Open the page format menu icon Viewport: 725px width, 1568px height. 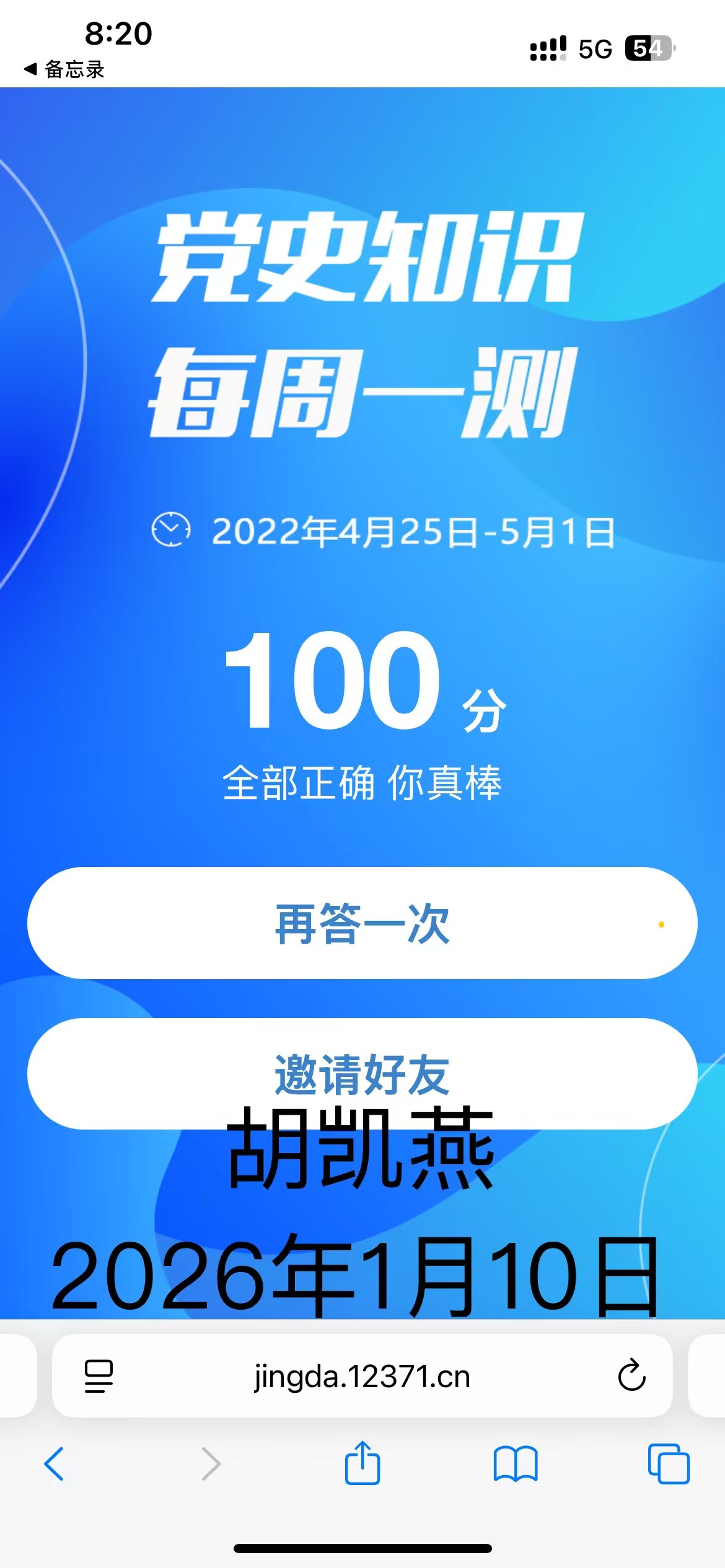pyautogui.click(x=99, y=1376)
